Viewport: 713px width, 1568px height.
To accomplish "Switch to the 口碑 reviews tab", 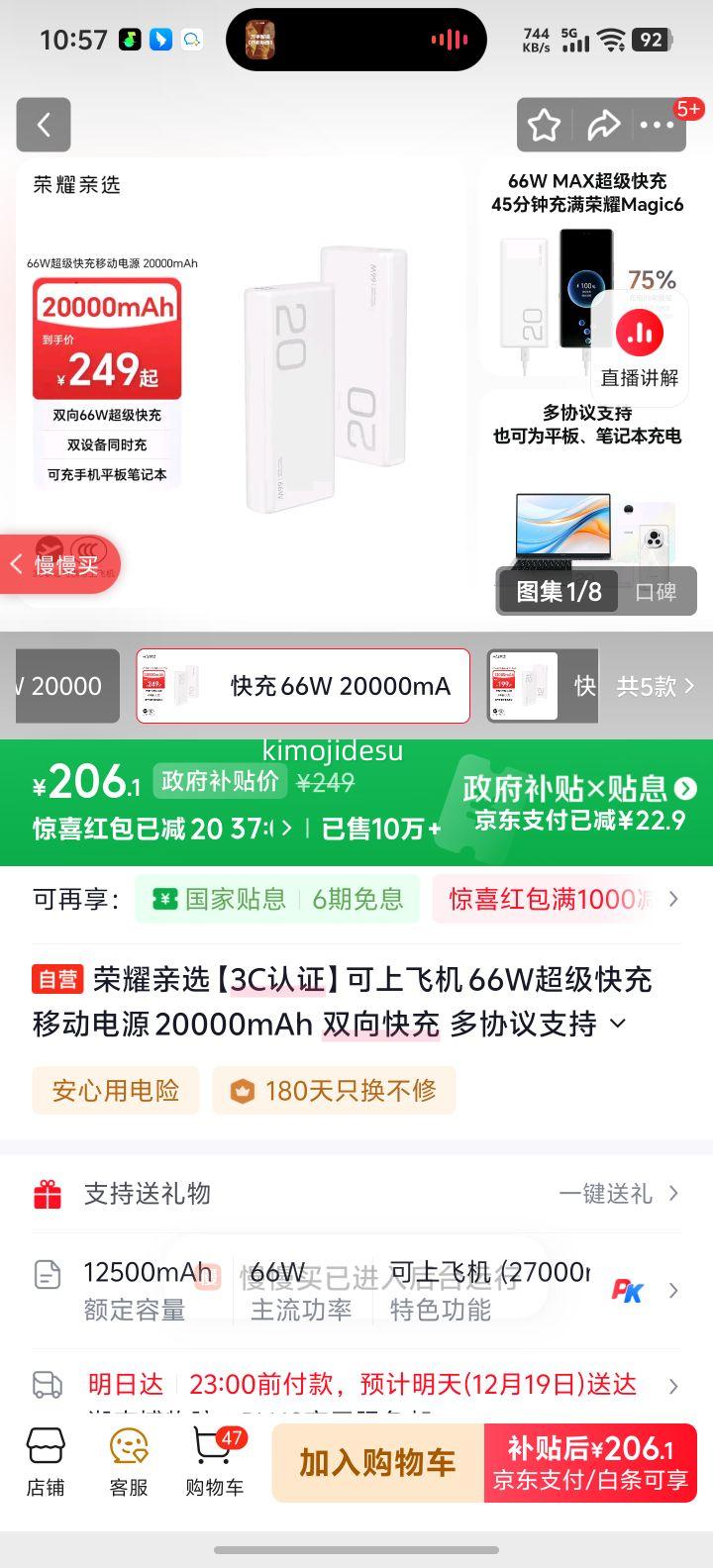I will point(658,592).
